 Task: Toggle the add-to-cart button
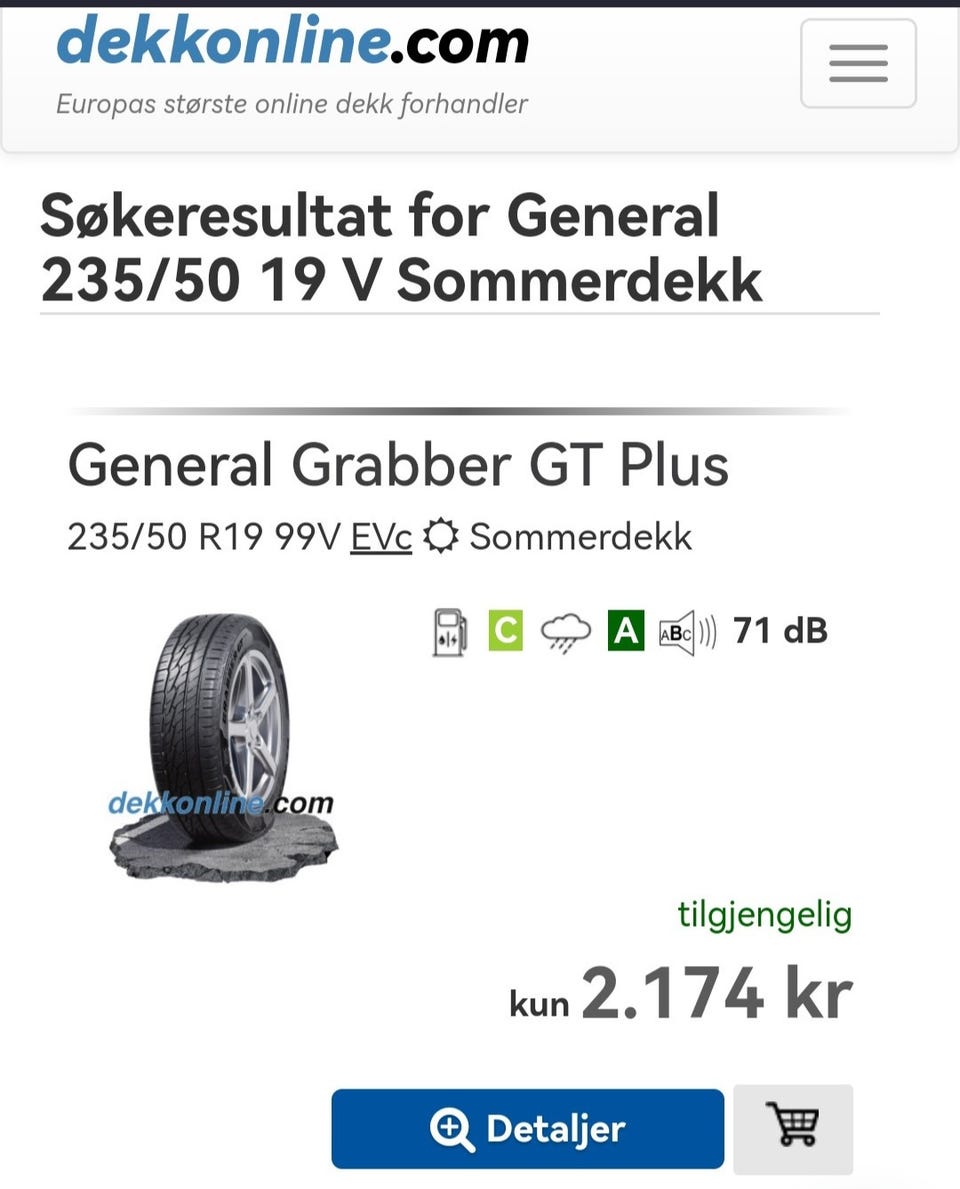coord(793,1129)
